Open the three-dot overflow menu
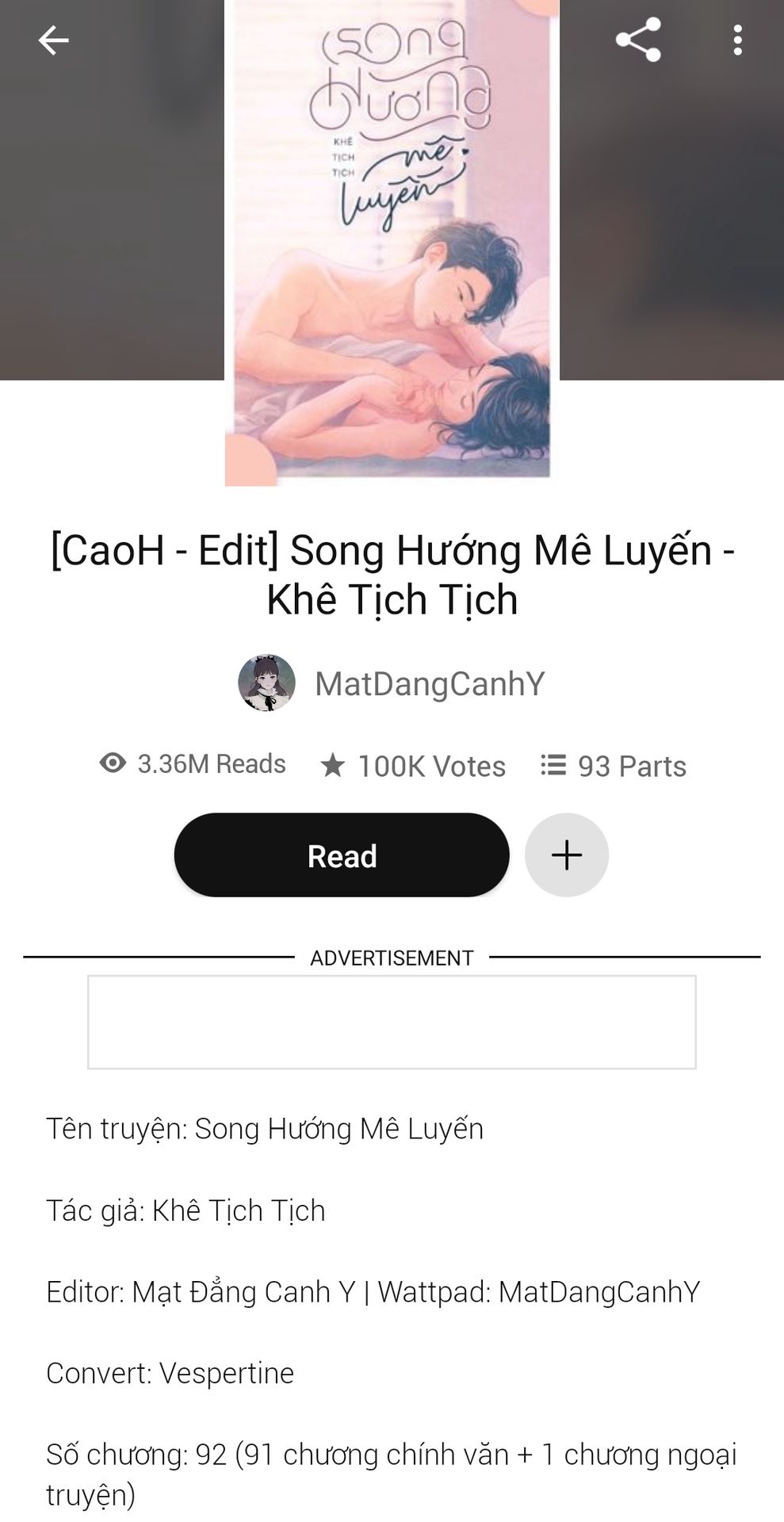Screen dimensions: 784x1522 tap(737, 40)
